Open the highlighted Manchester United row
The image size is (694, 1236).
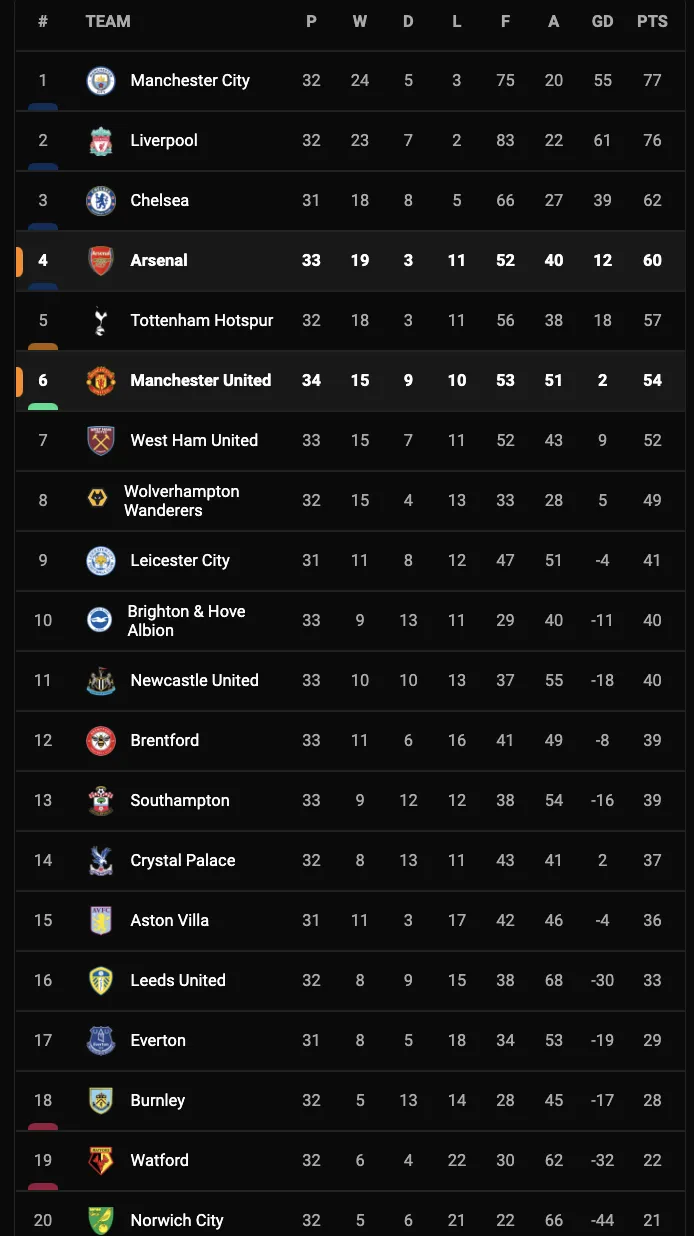[200, 381]
